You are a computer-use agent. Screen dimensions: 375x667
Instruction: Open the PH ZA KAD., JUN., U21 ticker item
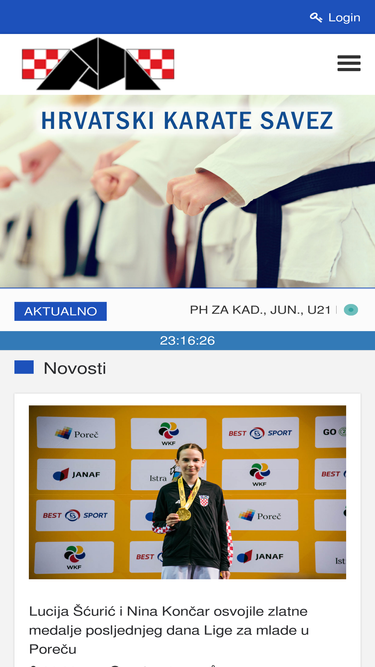point(260,310)
